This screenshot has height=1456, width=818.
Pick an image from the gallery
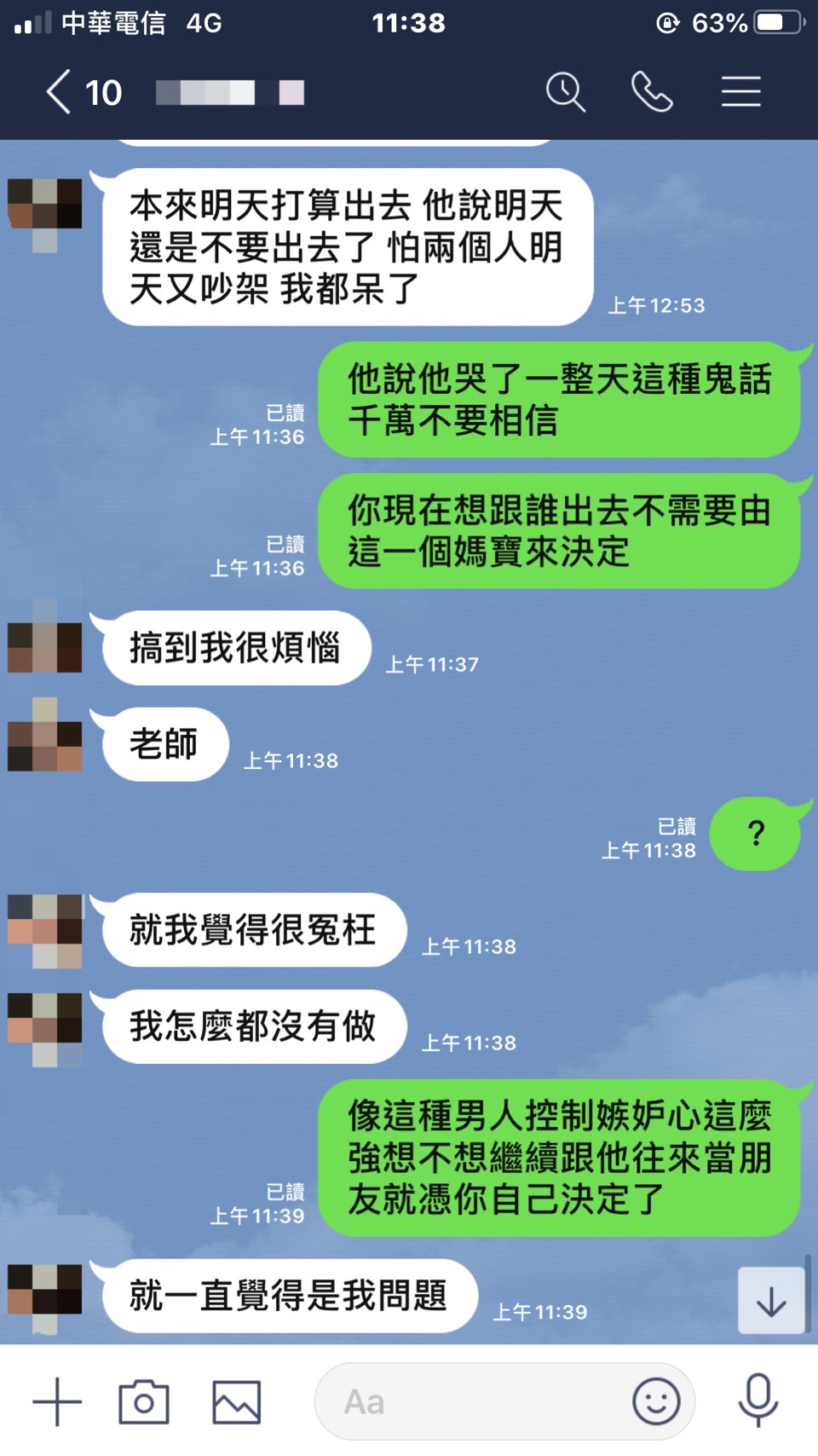pyautogui.click(x=236, y=1401)
